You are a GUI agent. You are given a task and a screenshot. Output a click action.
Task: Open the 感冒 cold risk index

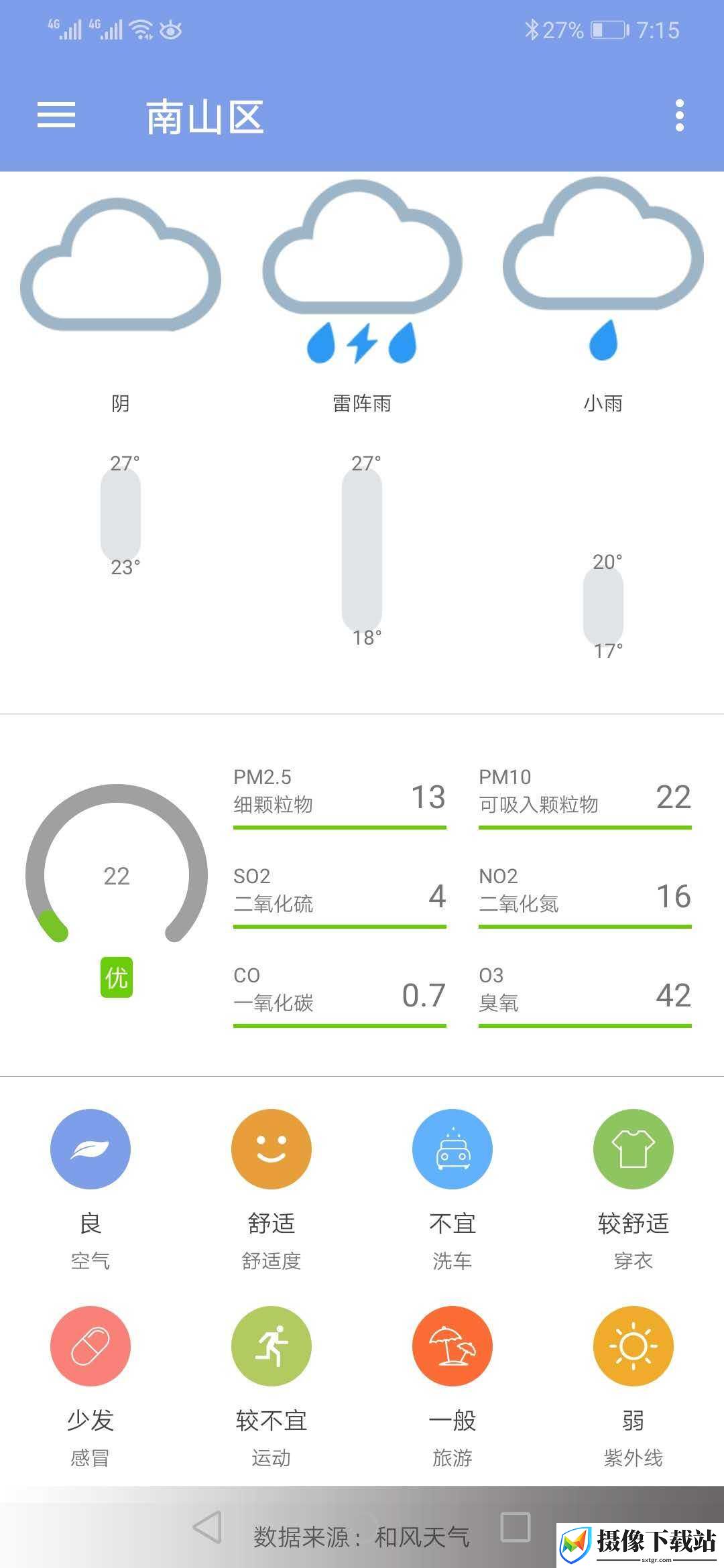coord(90,1387)
